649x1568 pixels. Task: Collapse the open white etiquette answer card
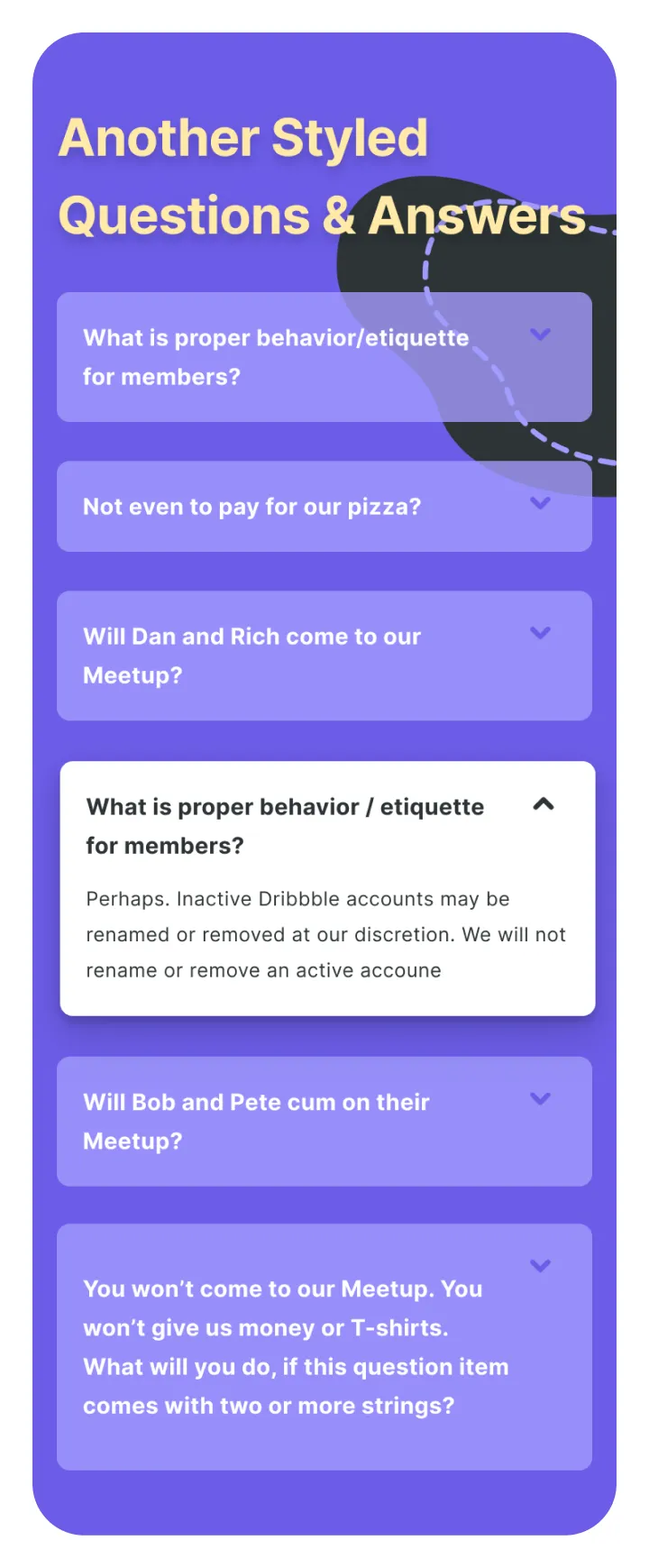click(543, 803)
